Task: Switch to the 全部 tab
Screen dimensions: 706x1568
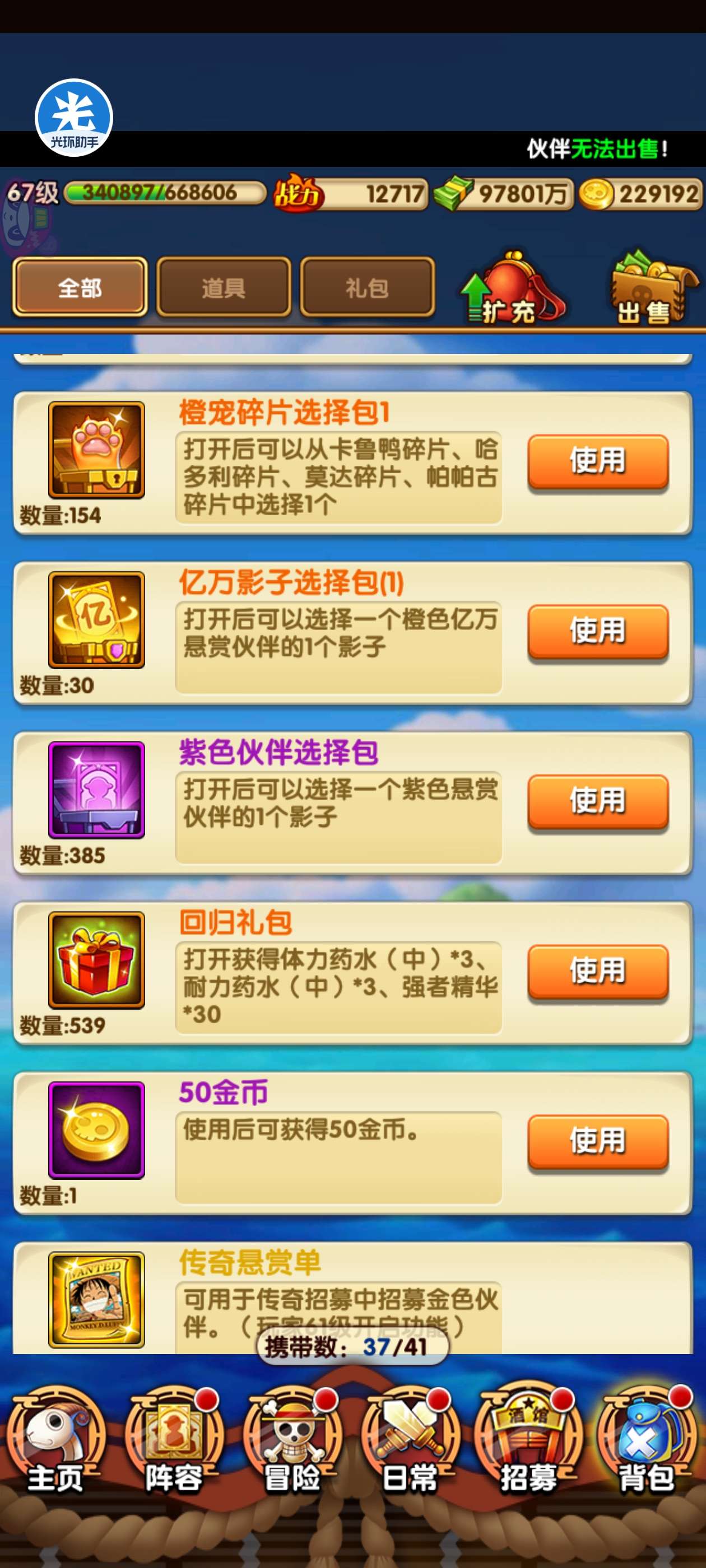Action: coord(80,287)
